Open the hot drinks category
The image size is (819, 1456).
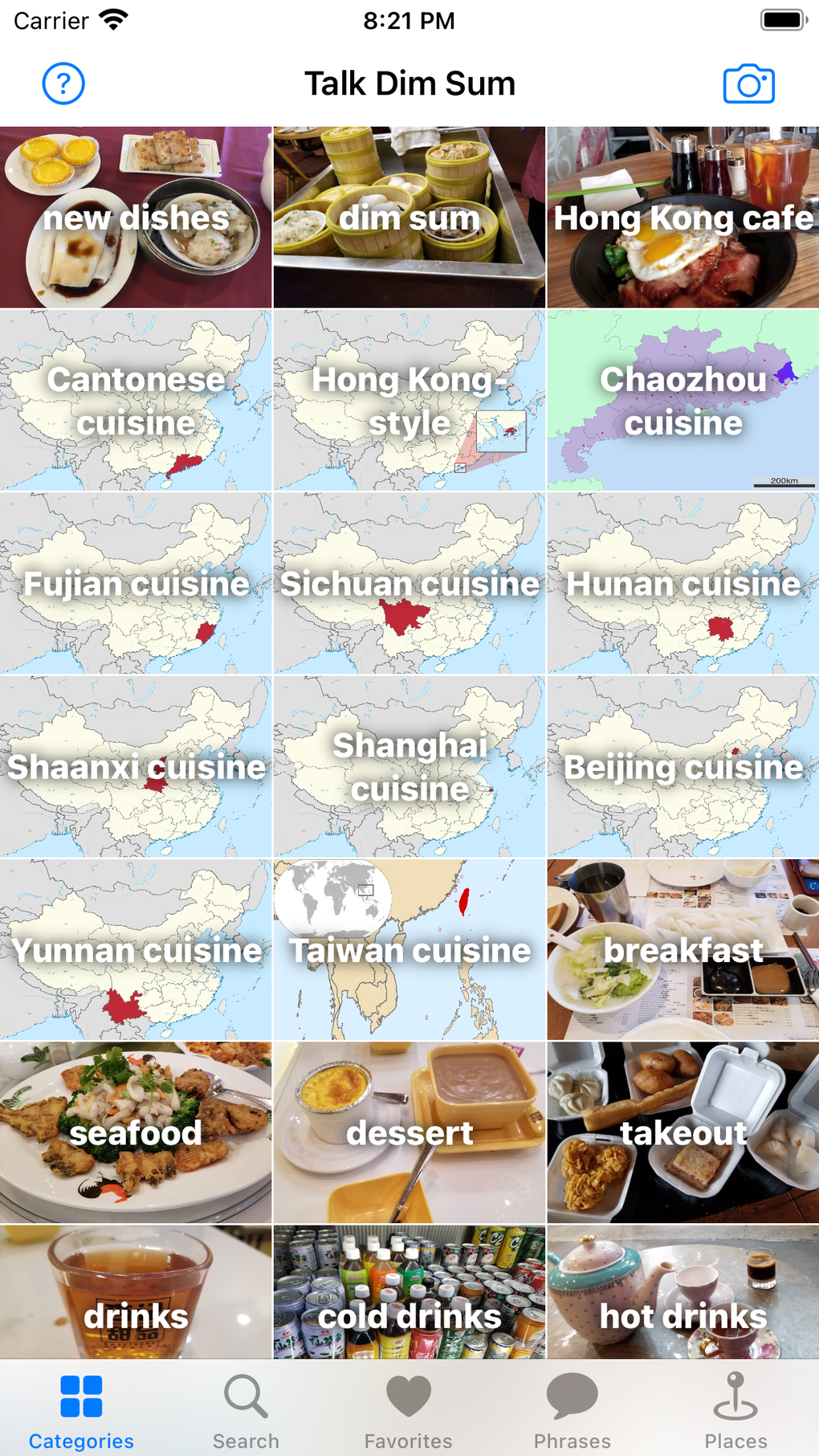click(683, 1293)
